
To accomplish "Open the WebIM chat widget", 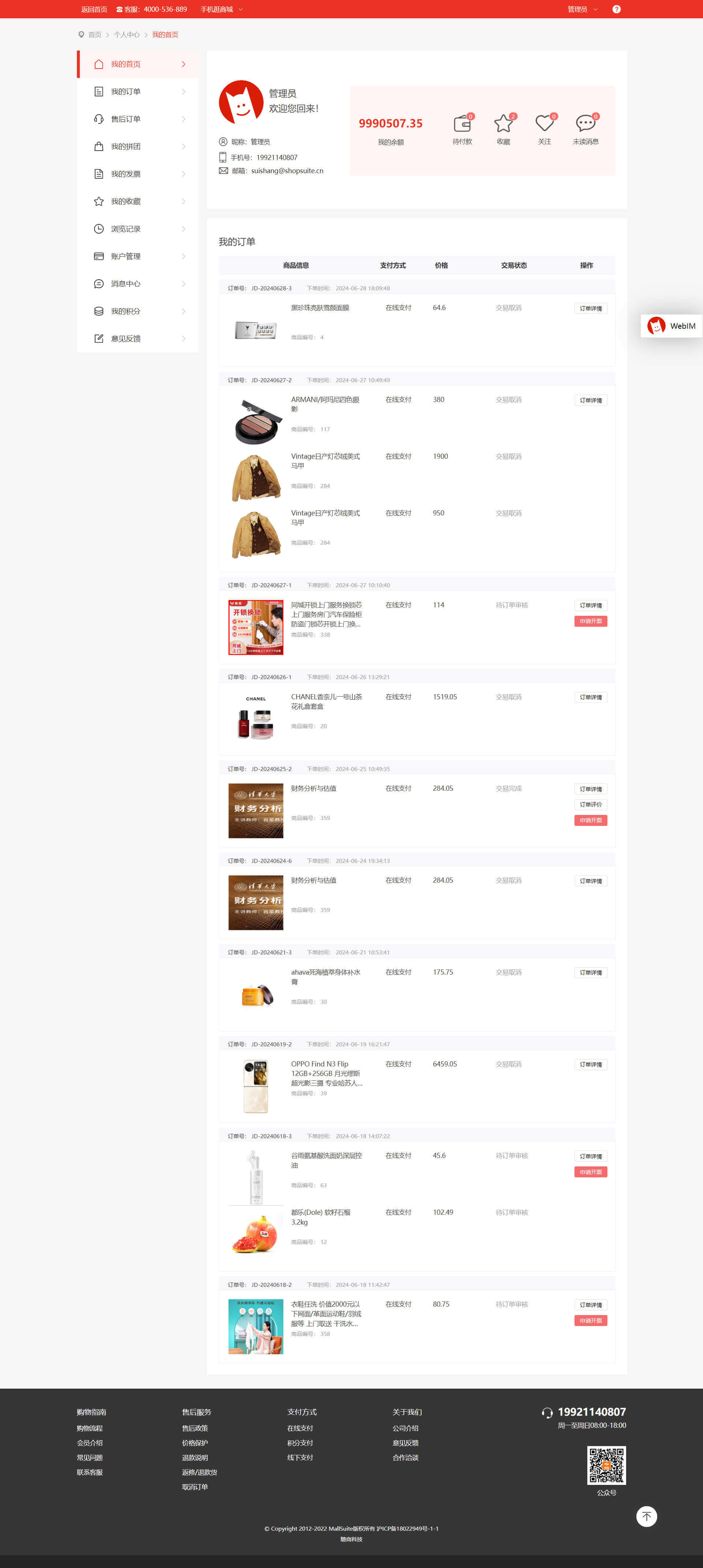I will [x=672, y=326].
